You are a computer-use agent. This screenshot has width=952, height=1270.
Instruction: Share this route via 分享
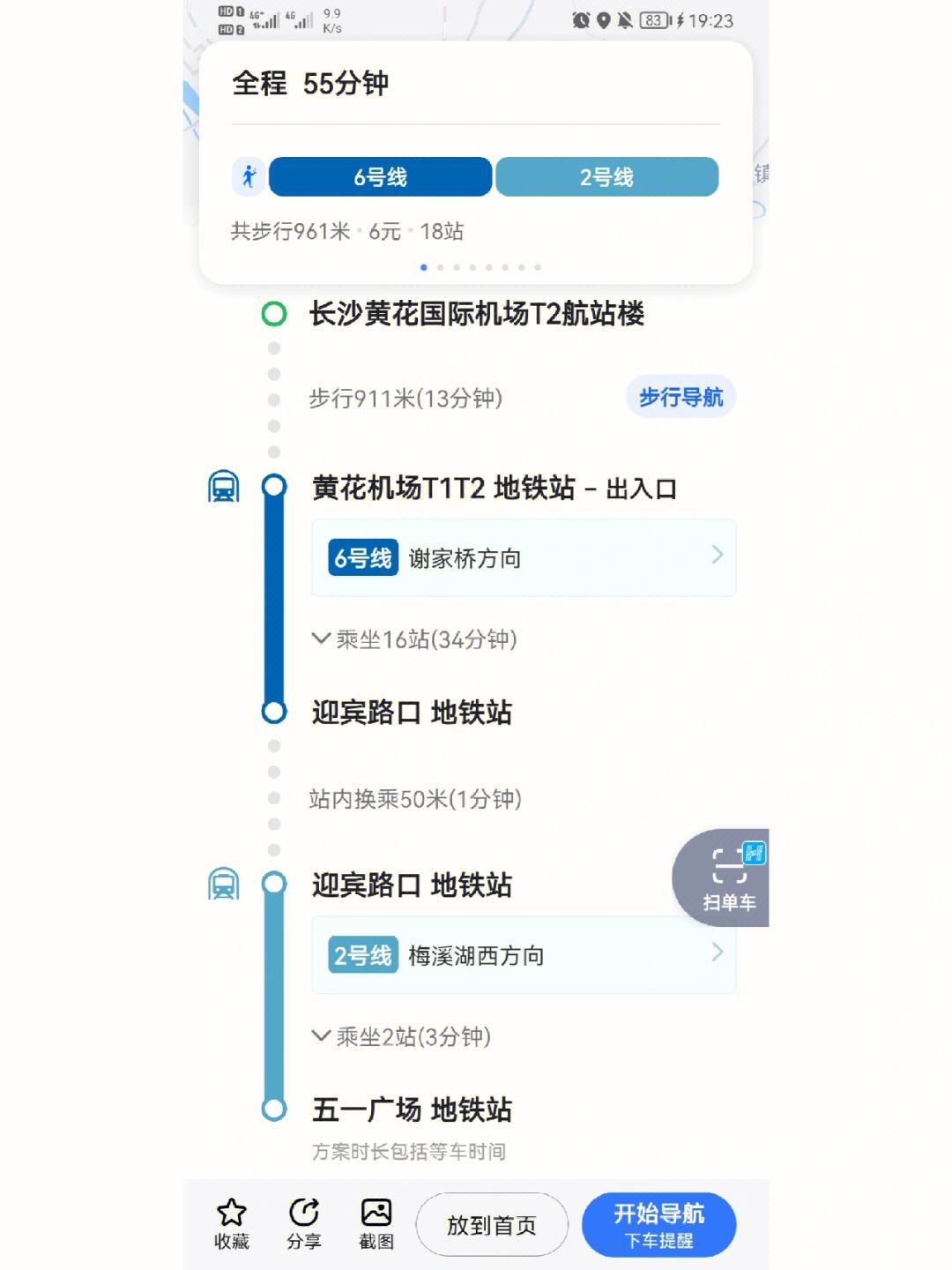[304, 1224]
